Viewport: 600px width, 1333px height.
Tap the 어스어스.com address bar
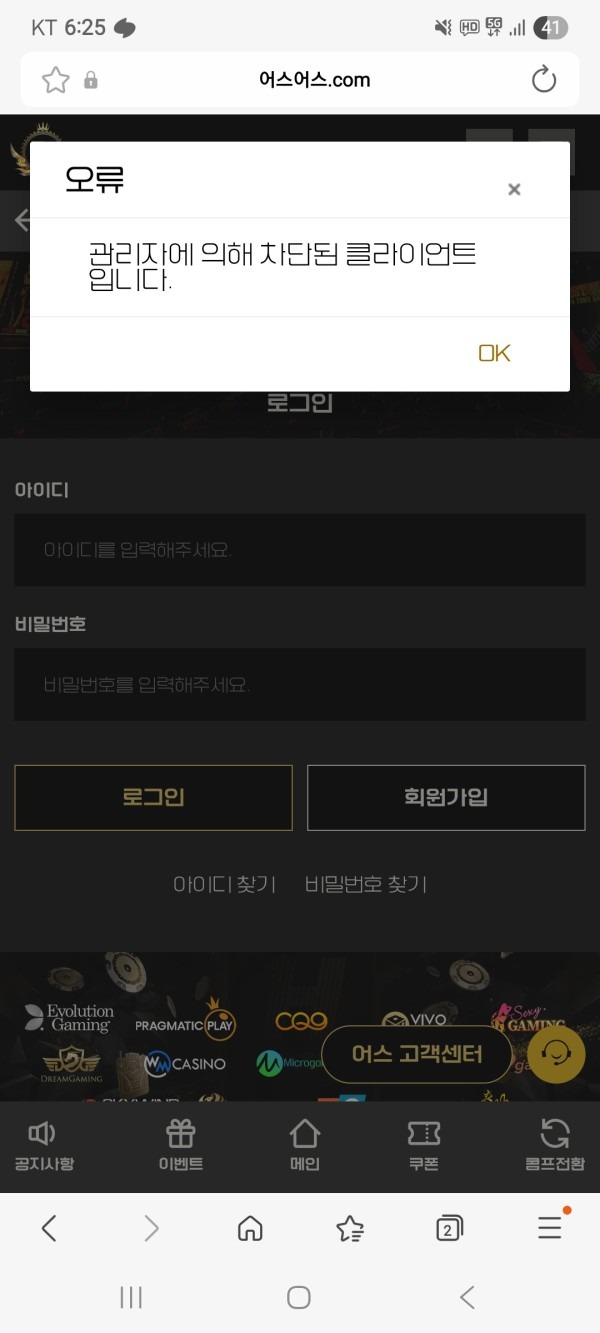coord(314,80)
